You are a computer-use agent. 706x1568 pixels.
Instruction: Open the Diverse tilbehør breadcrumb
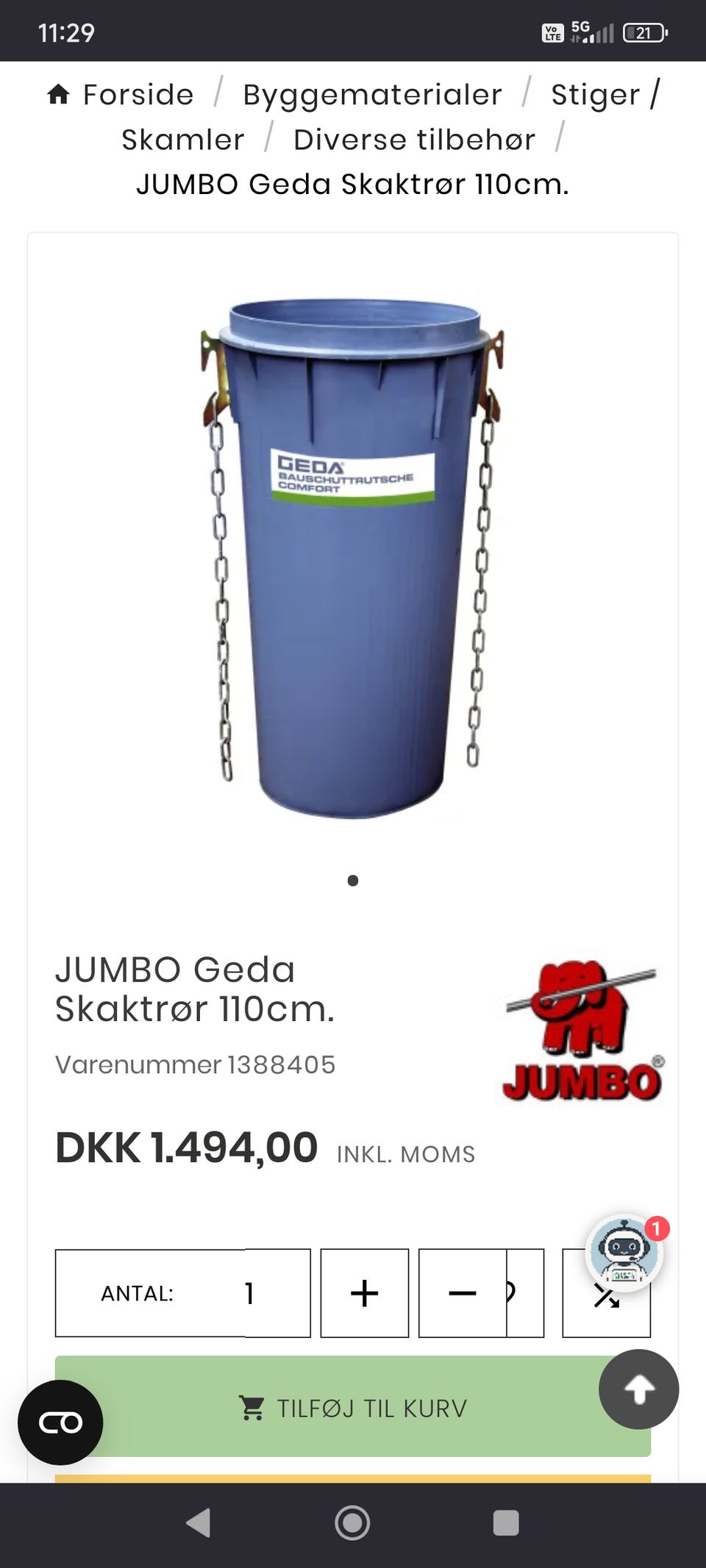(414, 140)
